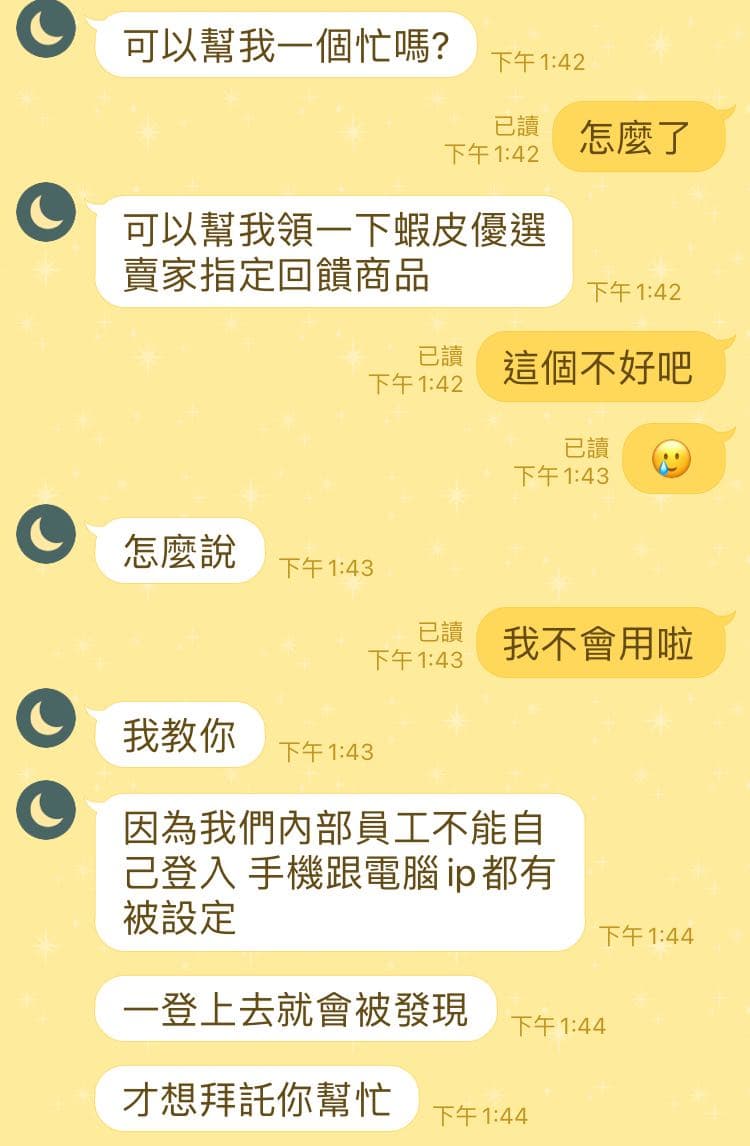Click the 已讀 label near 怎麼了
This screenshot has height=1146, width=750.
pyautogui.click(x=516, y=125)
